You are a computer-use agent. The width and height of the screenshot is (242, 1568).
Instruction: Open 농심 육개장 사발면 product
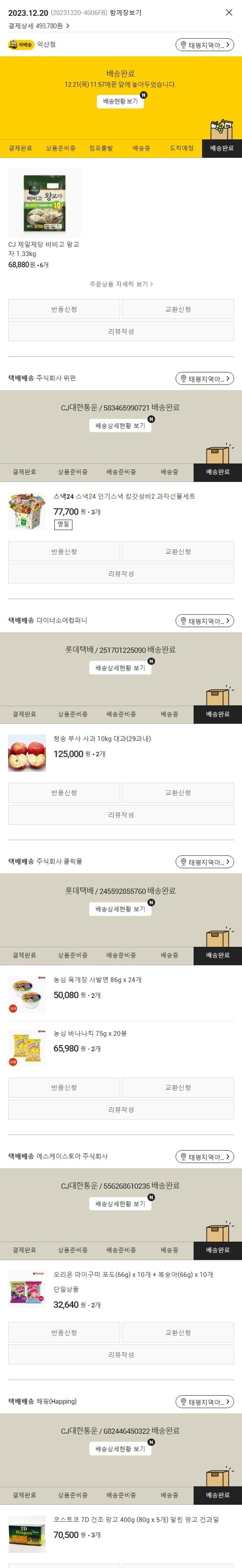tap(97, 979)
